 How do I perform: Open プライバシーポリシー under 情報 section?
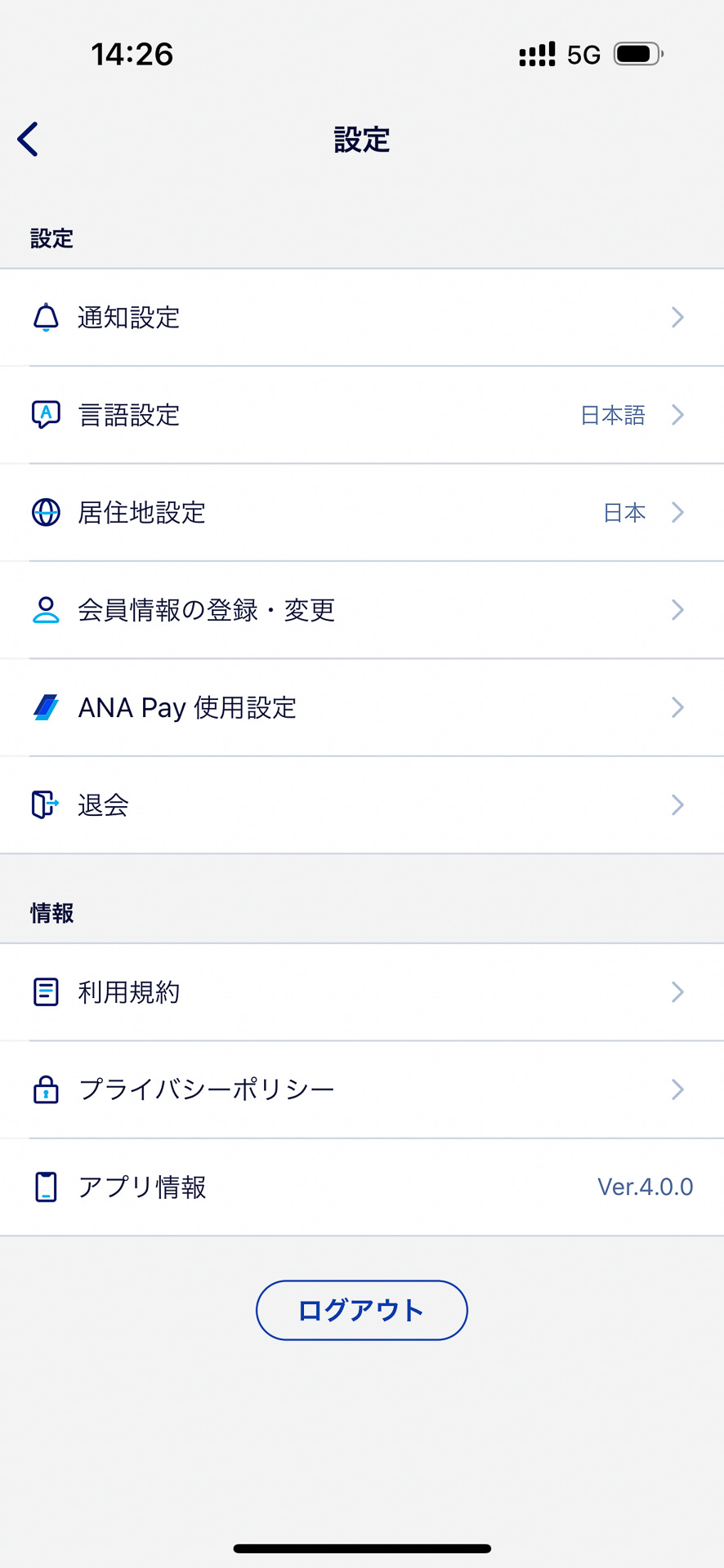[x=362, y=1089]
